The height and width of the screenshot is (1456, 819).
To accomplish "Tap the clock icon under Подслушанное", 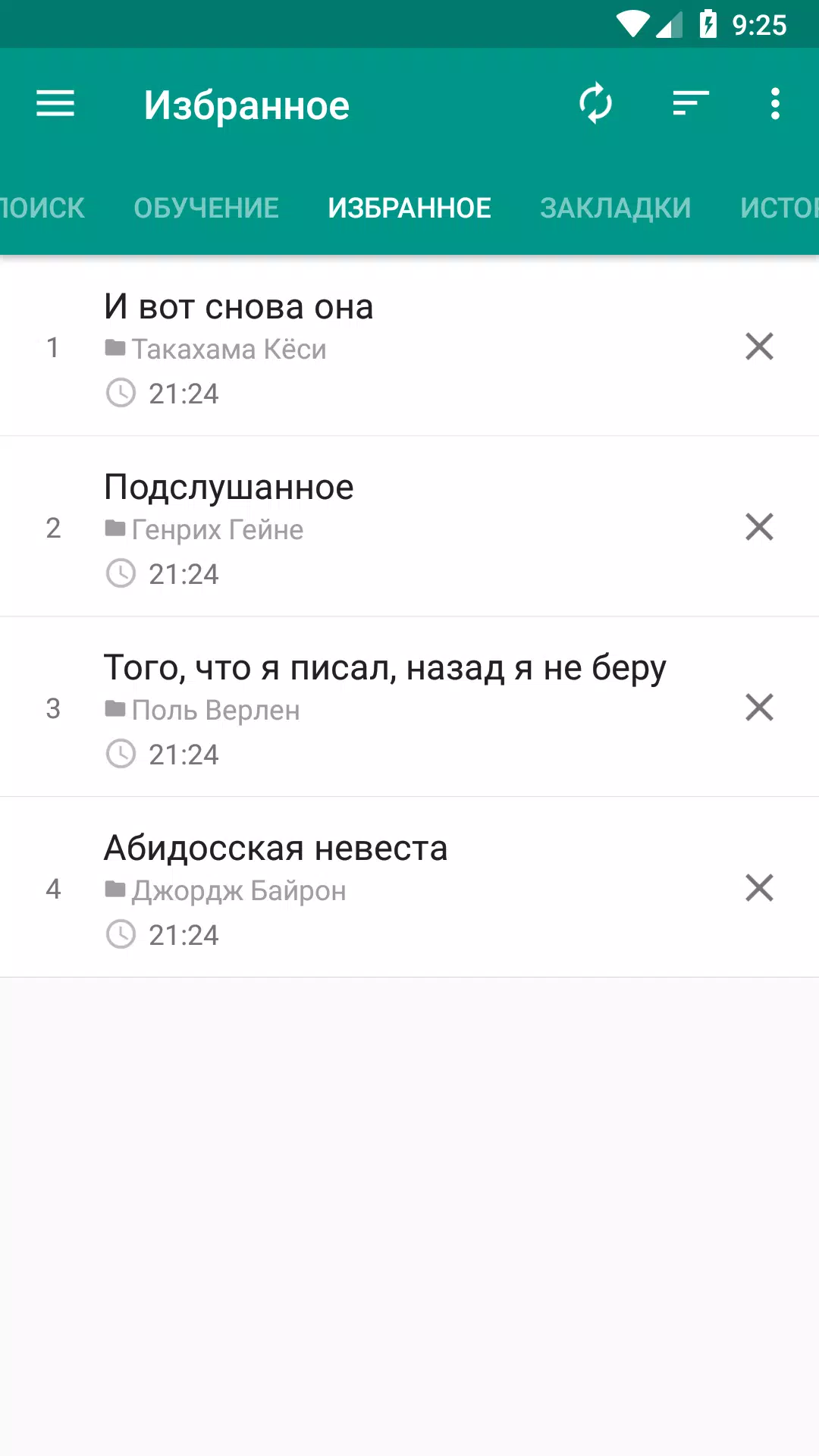I will (120, 573).
